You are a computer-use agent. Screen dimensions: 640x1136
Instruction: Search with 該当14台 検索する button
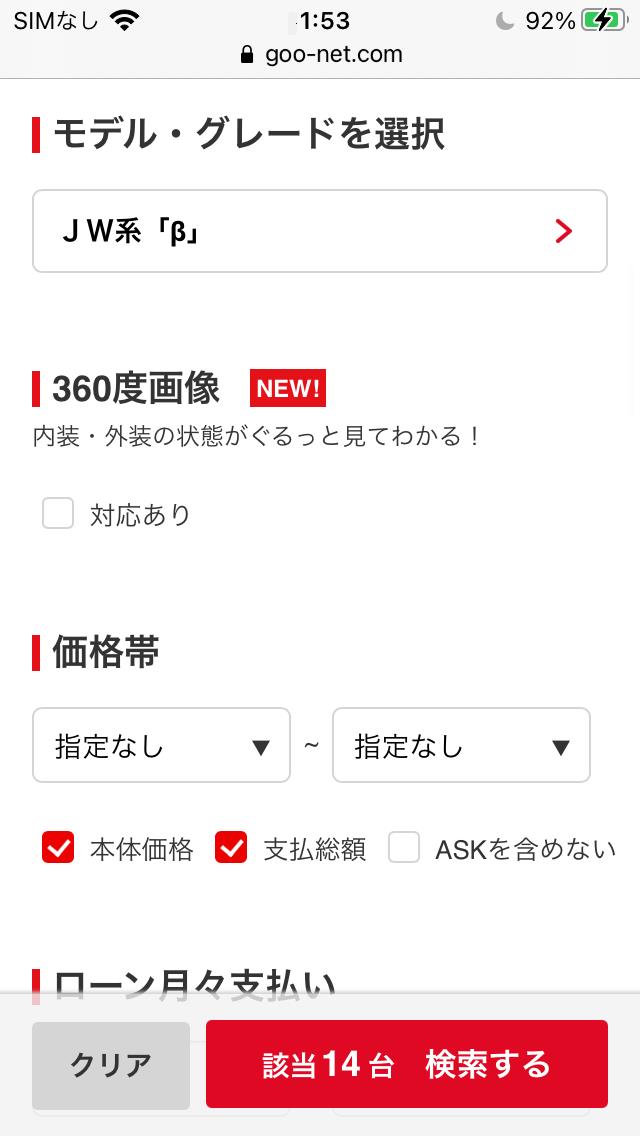[407, 1064]
